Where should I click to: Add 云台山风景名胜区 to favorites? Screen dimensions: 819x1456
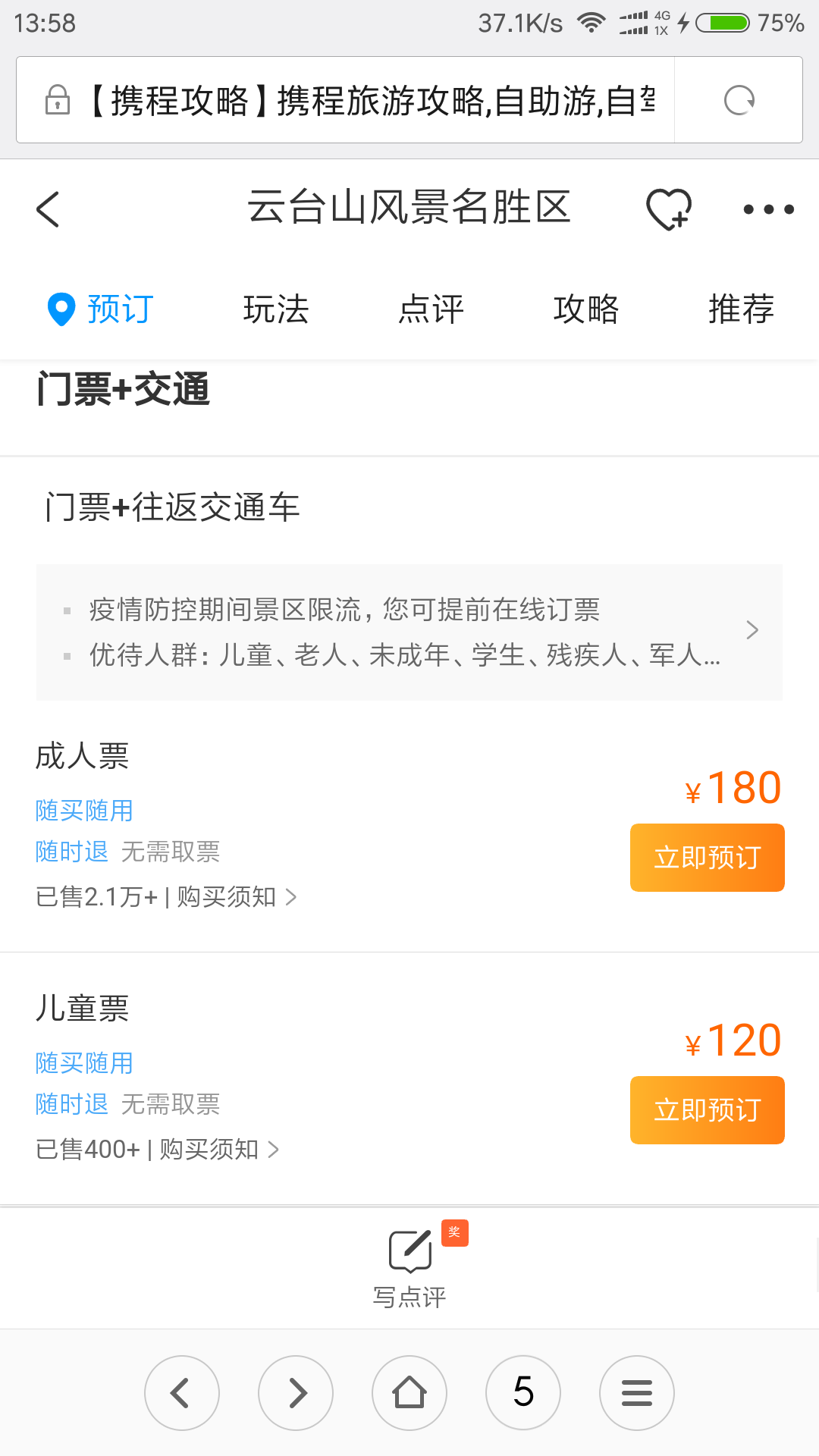tap(669, 209)
